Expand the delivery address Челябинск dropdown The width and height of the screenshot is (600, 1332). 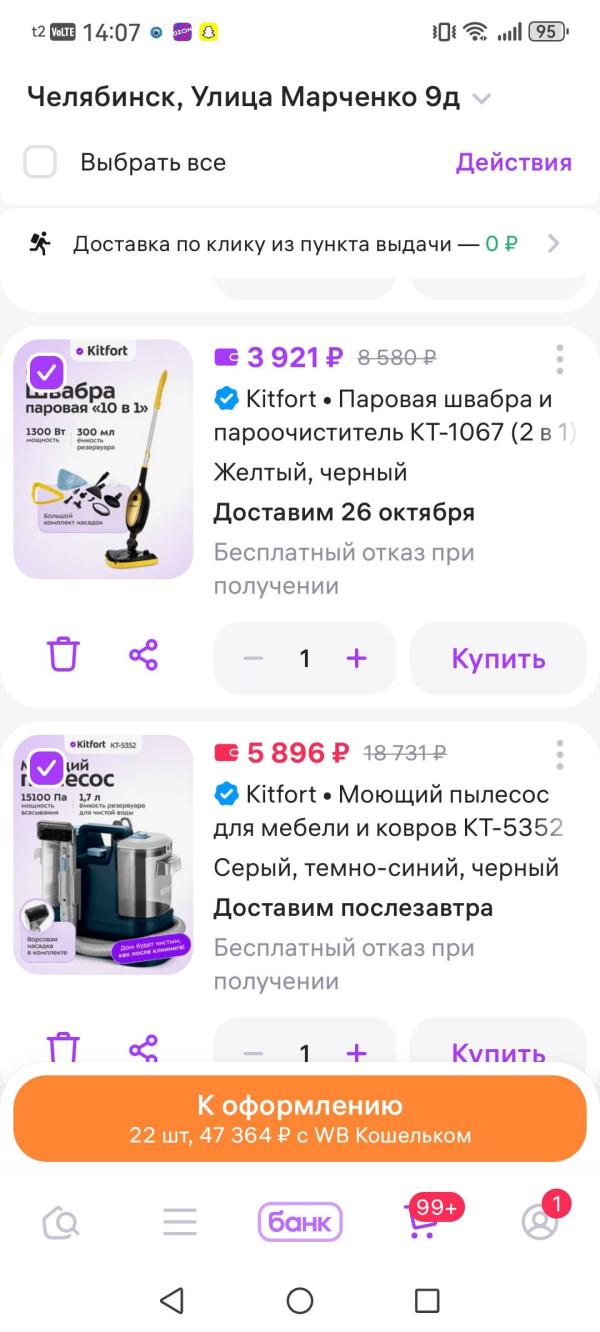(481, 98)
